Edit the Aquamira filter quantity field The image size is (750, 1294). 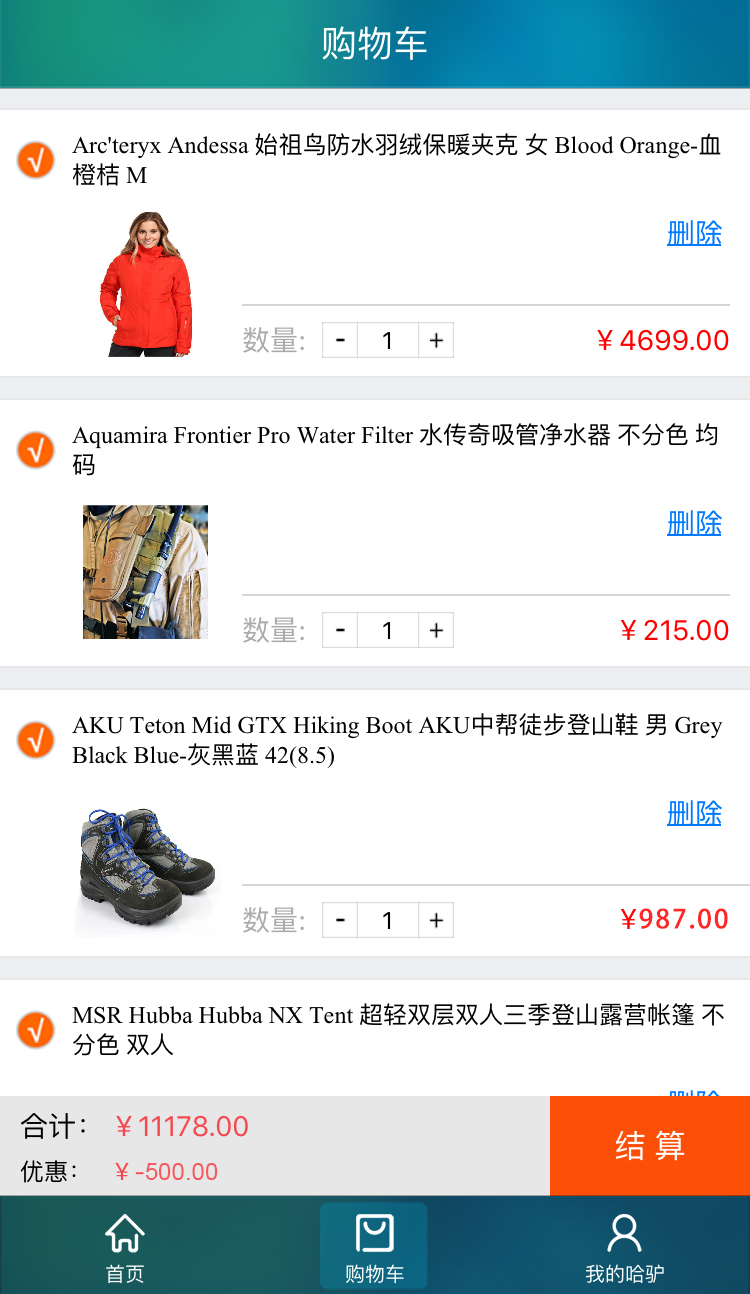pos(387,629)
